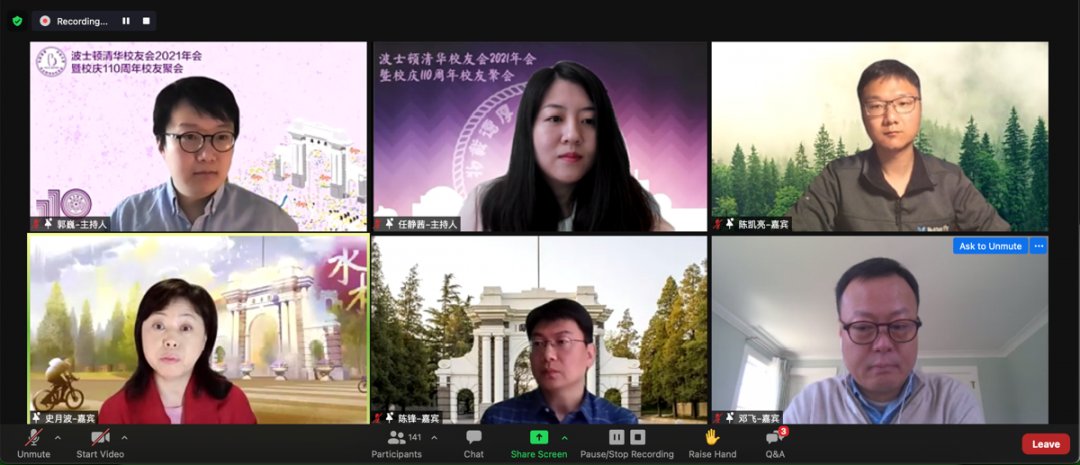The image size is (1080, 465).
Task: Open the green encryption shield info
Action: tap(17, 20)
